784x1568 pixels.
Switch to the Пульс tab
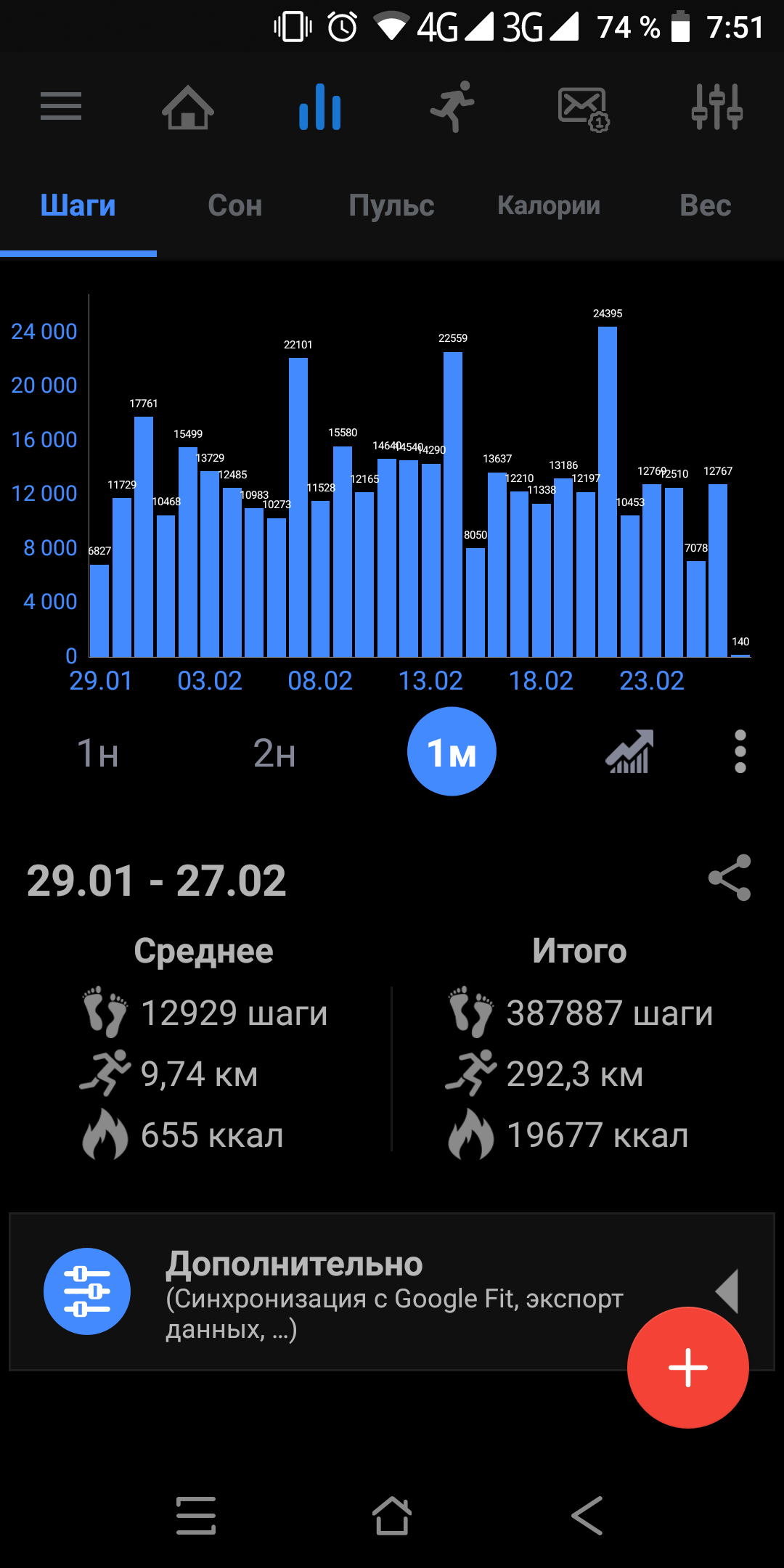[x=391, y=205]
